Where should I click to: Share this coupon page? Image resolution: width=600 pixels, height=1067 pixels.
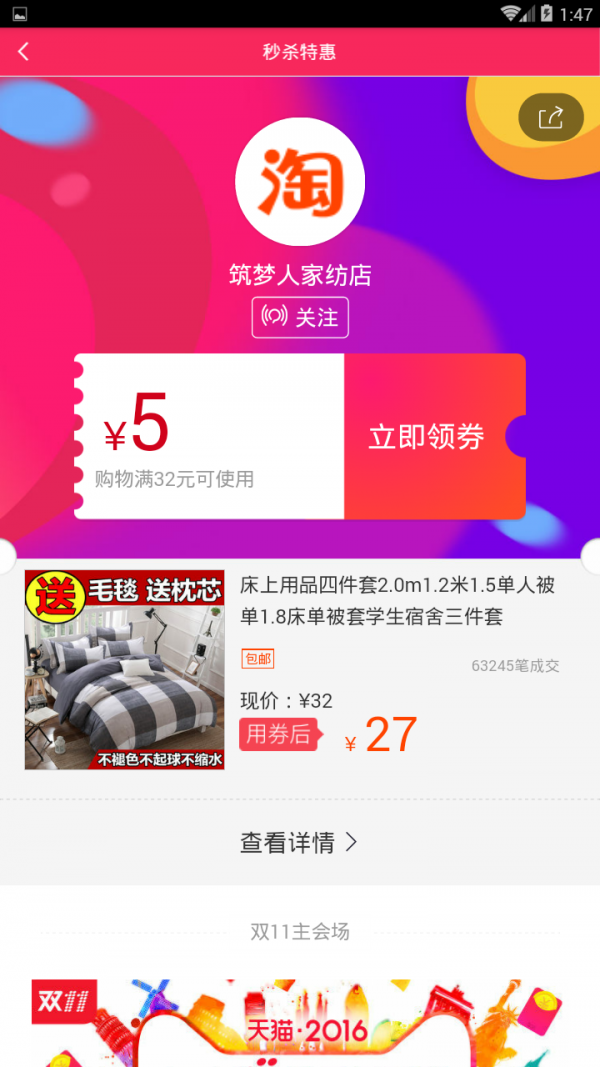point(550,118)
